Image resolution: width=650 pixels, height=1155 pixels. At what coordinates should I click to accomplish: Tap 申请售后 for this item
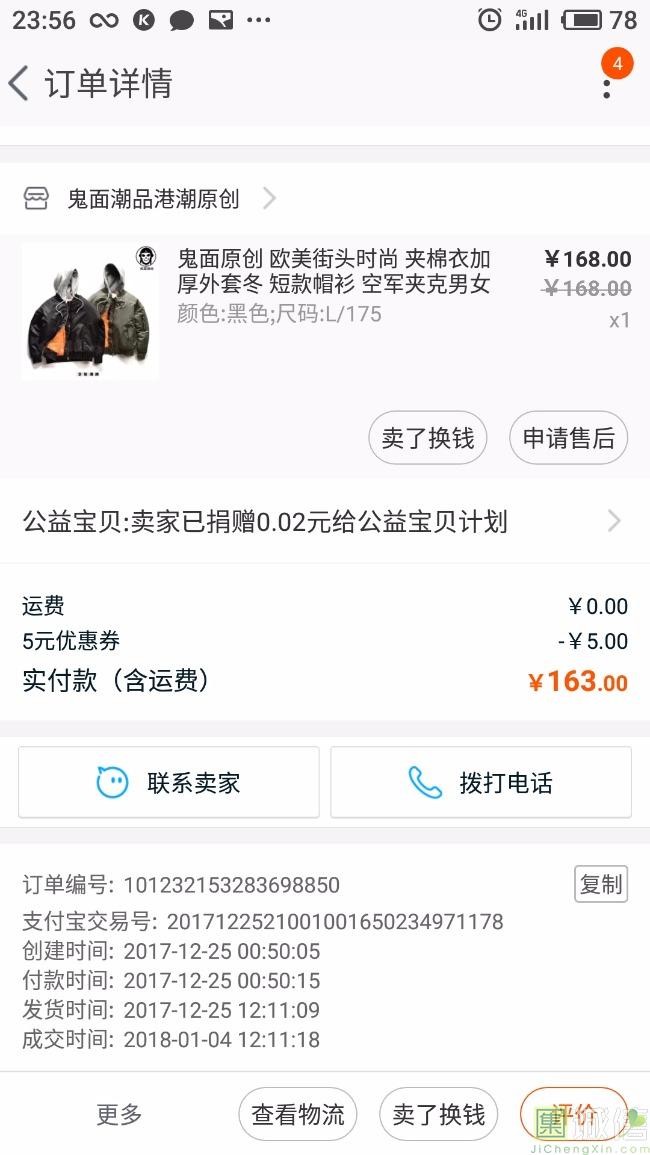point(568,438)
